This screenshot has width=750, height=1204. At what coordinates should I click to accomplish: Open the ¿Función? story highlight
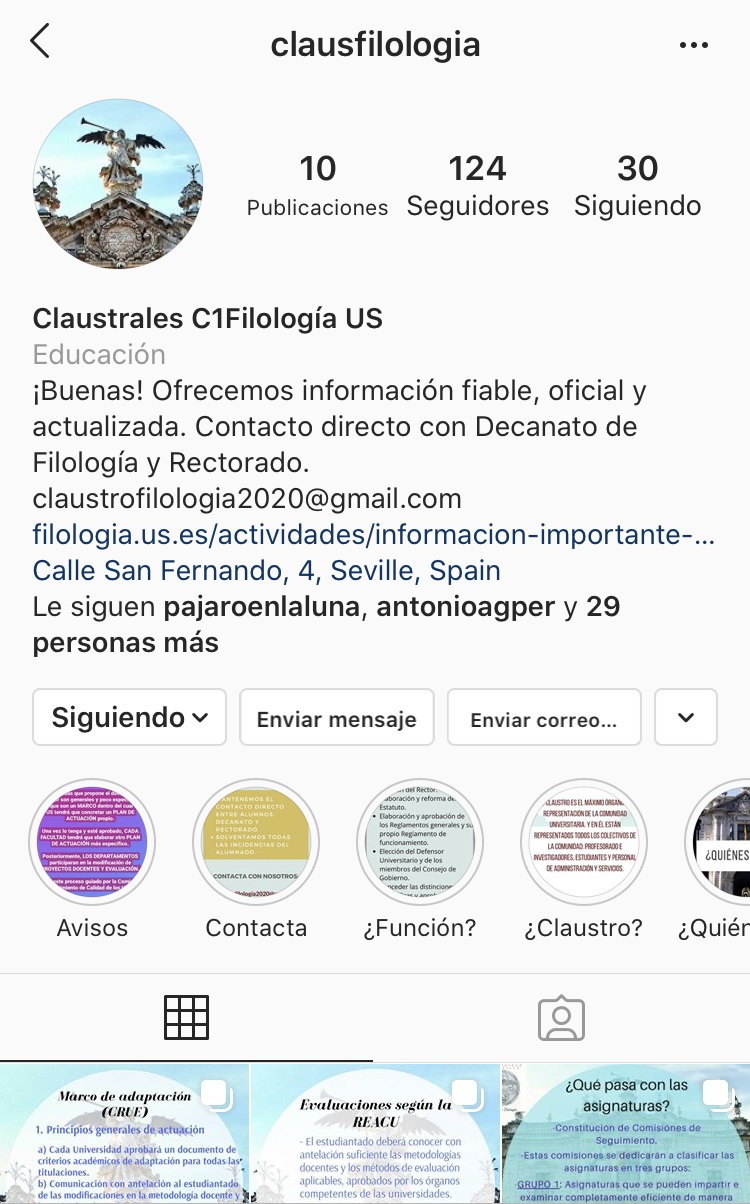[x=420, y=842]
